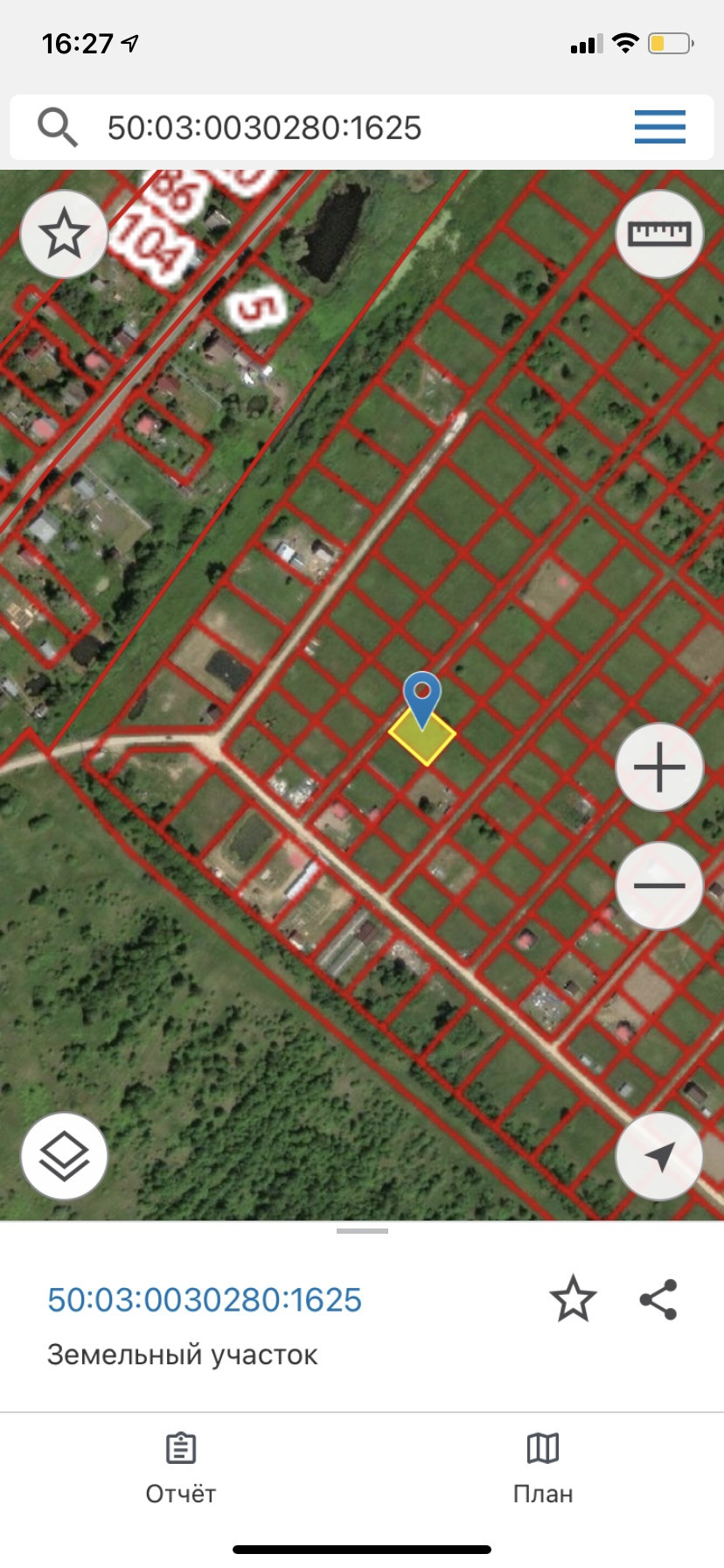724x1568 pixels.
Task: Open the hamburger menu
Action: (x=659, y=127)
